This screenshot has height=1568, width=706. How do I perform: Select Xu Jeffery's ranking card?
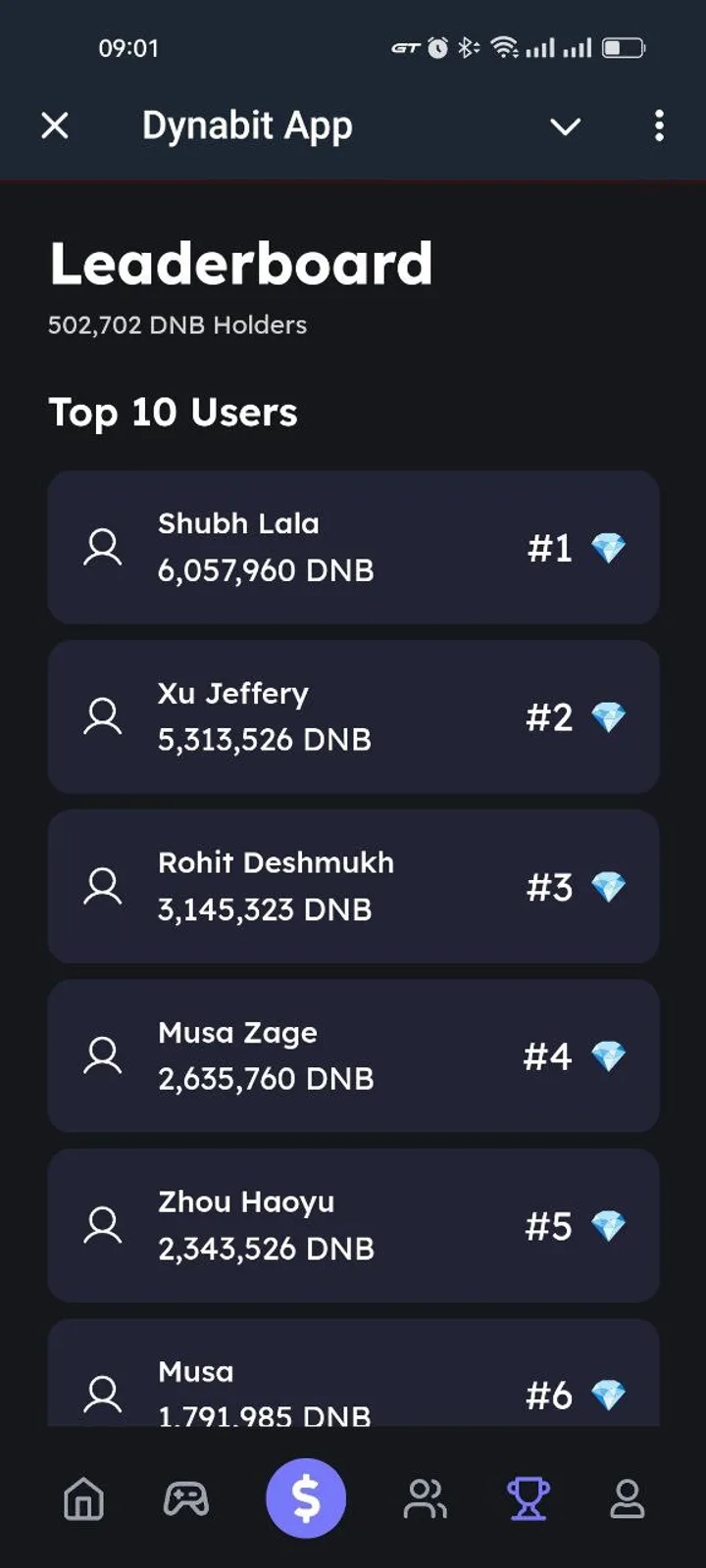click(353, 716)
